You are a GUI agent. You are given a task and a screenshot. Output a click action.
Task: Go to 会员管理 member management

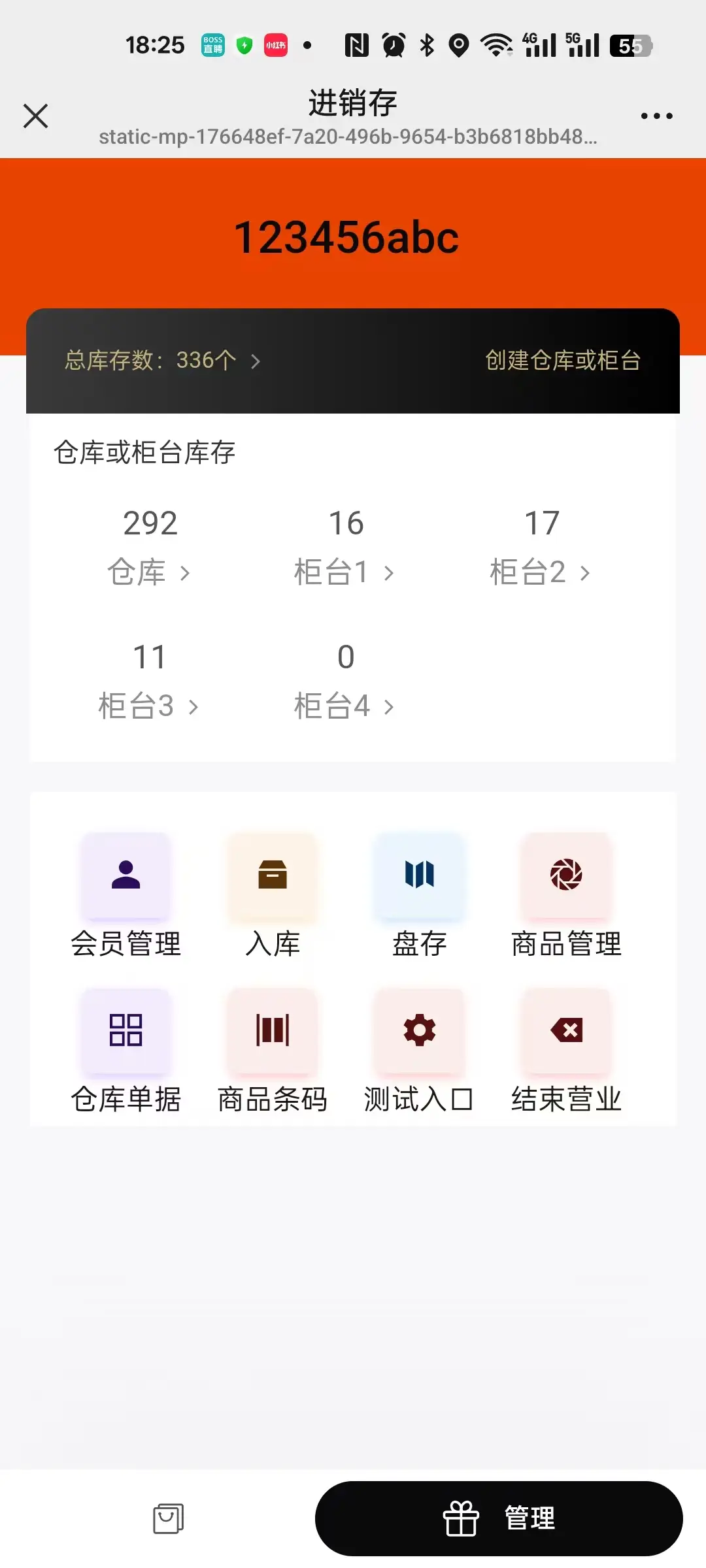[126, 896]
